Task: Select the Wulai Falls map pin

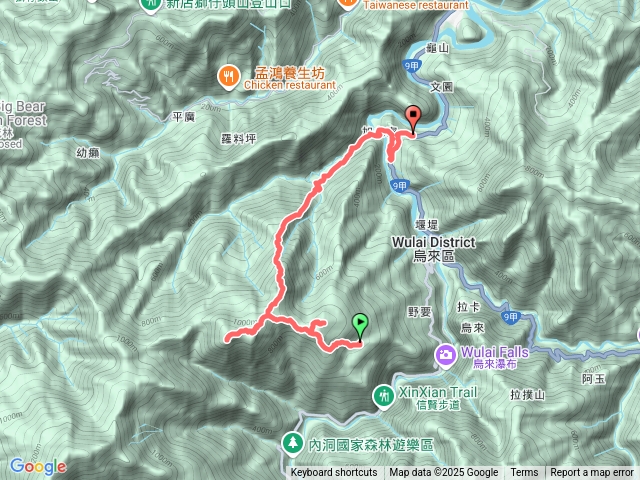Action: 445,355
